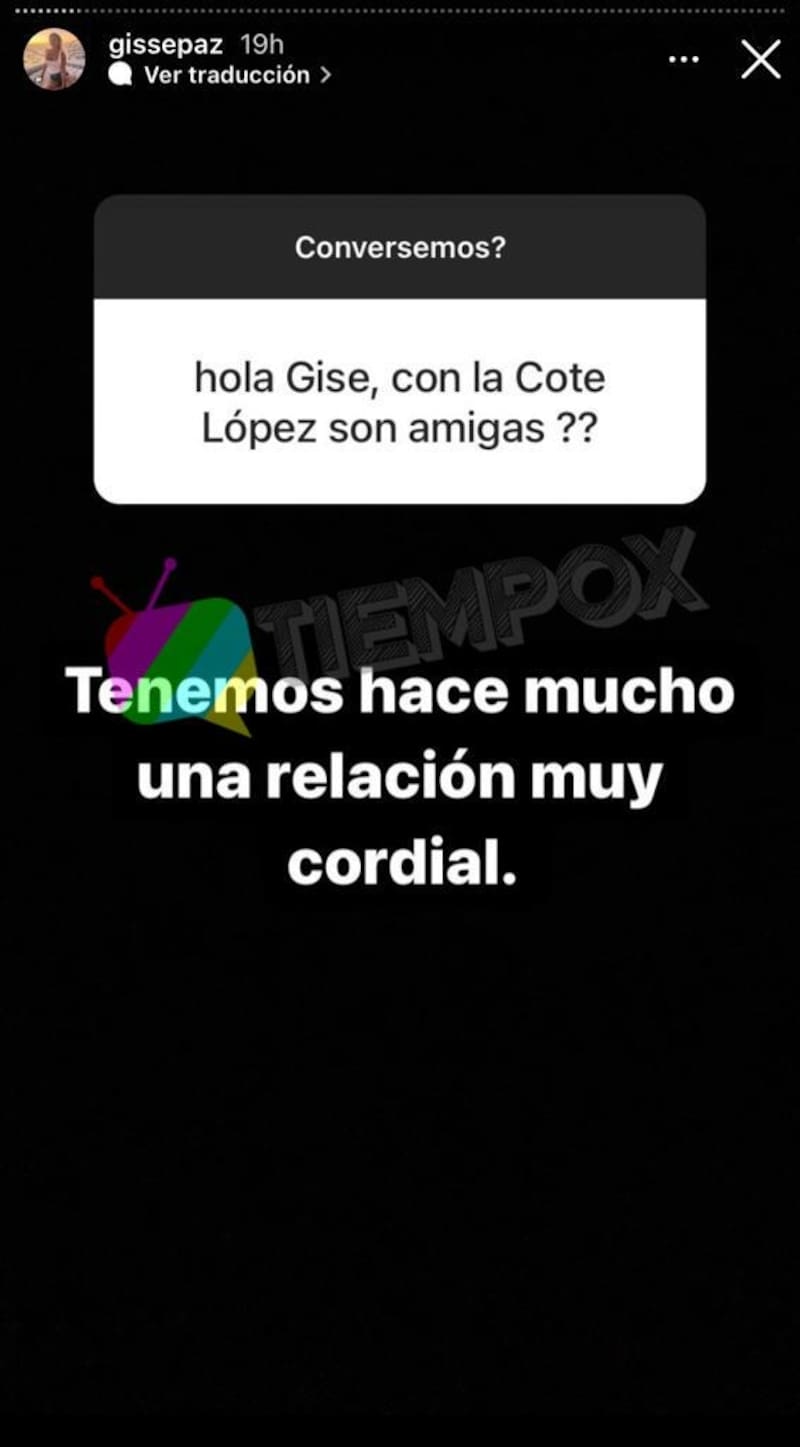The height and width of the screenshot is (1447, 800).
Task: Close the story with the X
Action: pos(760,60)
